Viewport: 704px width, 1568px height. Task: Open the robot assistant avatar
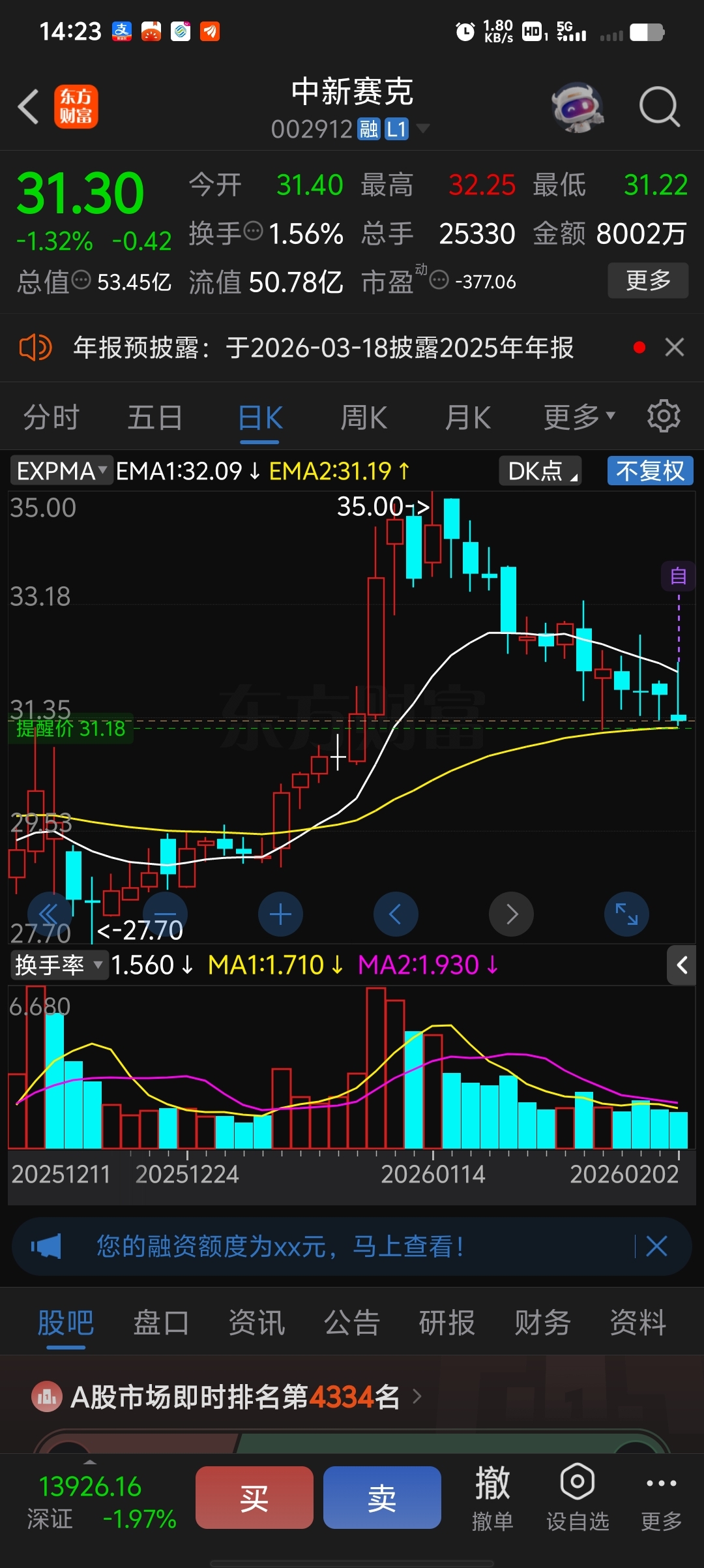577,108
